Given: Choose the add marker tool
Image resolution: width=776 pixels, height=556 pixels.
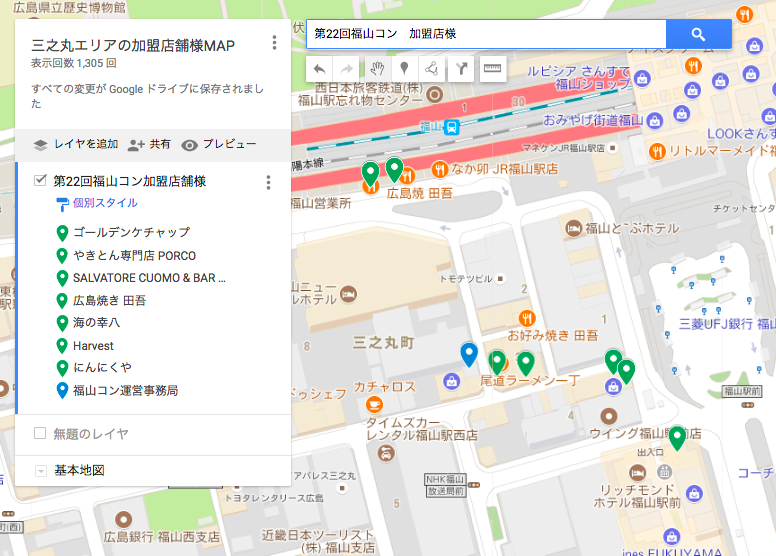Looking at the screenshot, I should coord(404,69).
